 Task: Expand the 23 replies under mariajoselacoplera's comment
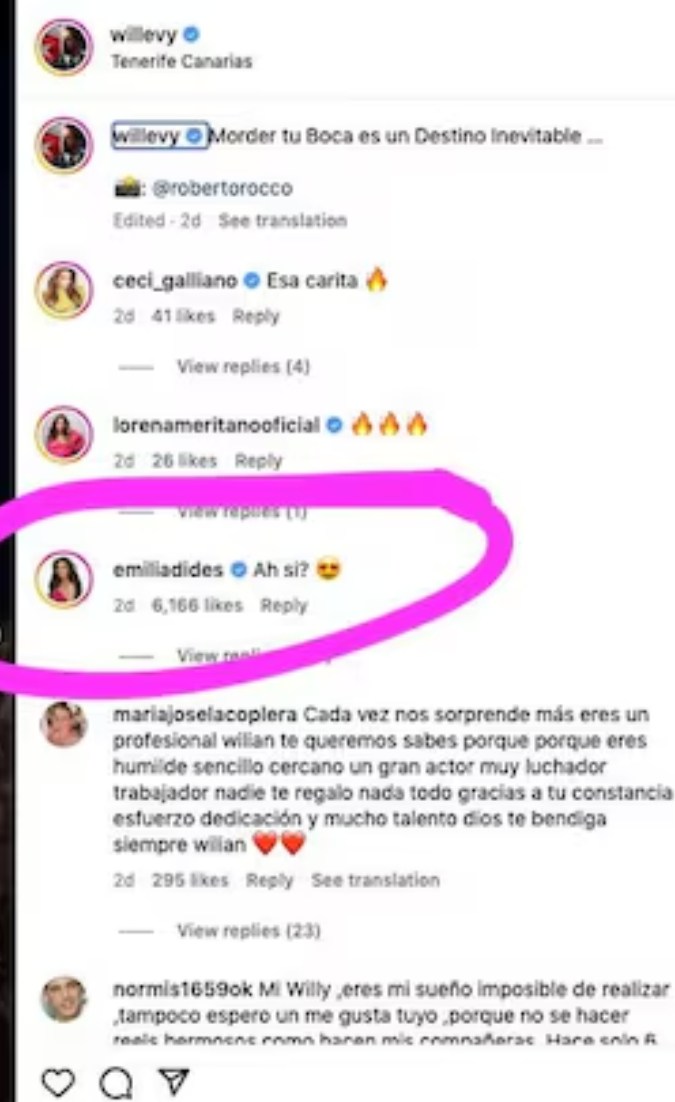(248, 931)
